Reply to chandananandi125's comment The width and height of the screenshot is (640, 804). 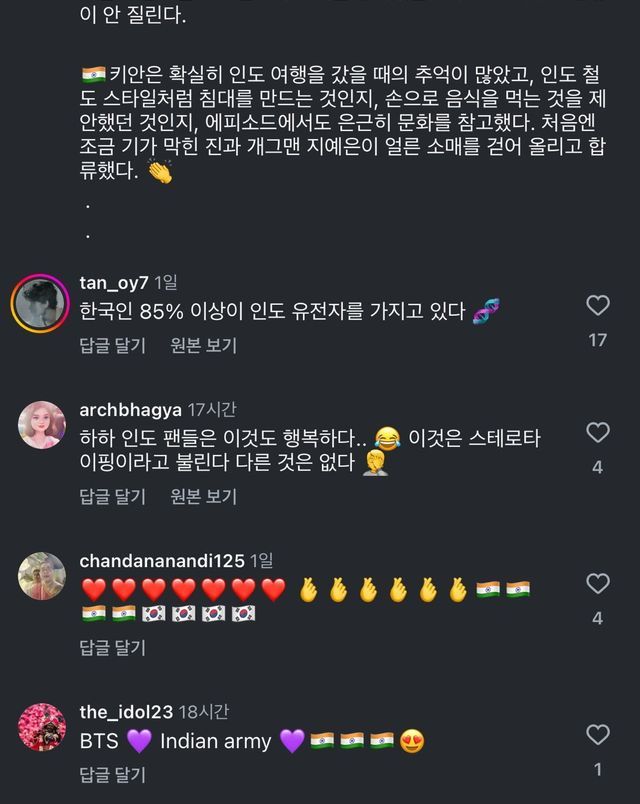[112, 648]
